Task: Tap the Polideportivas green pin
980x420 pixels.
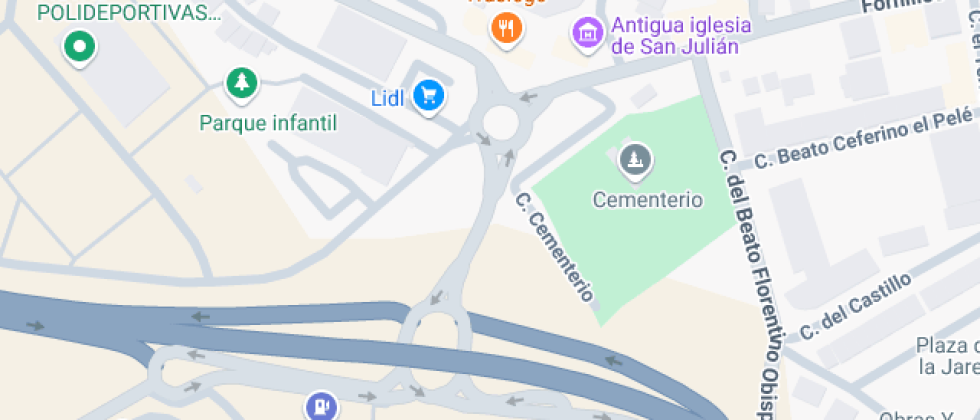Action: (x=78, y=46)
